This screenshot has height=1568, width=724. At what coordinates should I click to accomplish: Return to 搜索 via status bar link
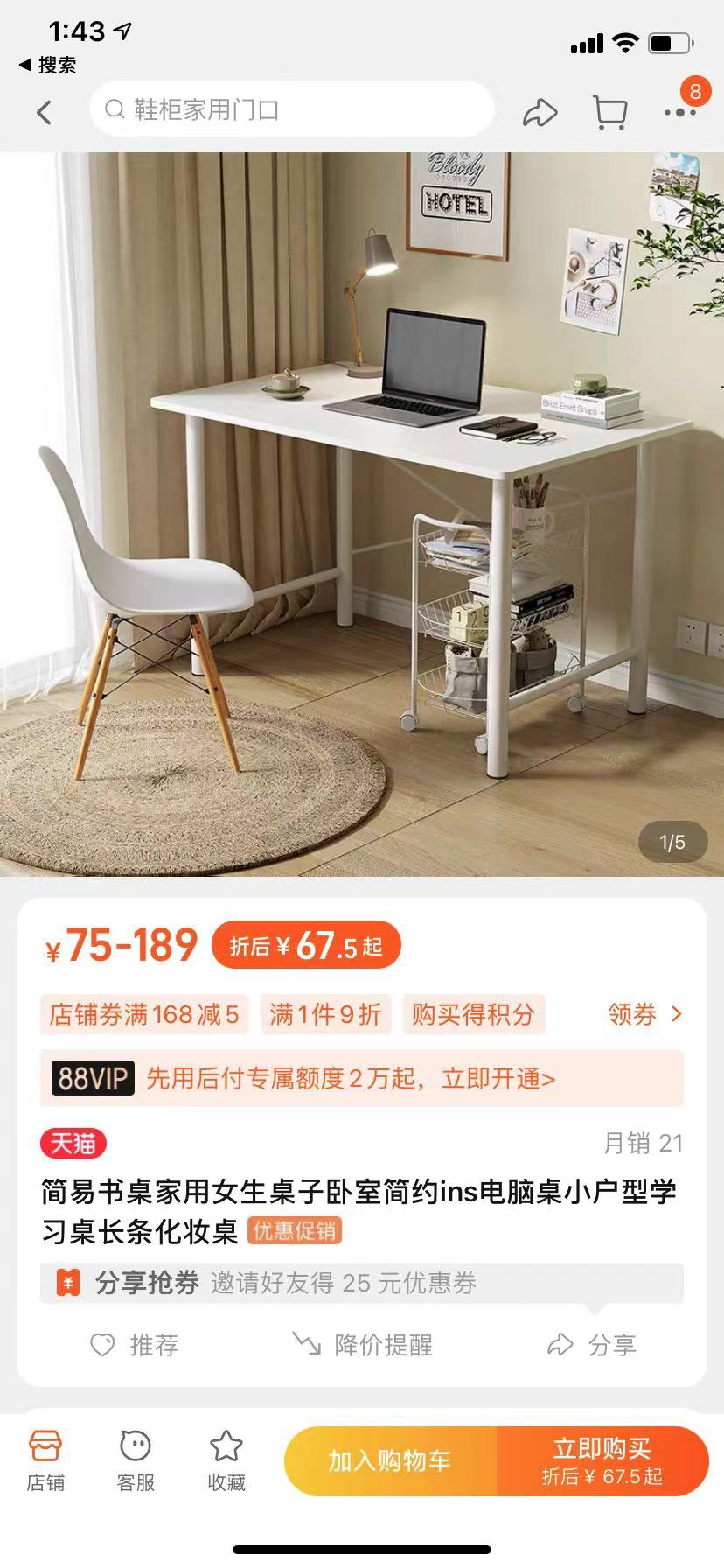pos(48,65)
